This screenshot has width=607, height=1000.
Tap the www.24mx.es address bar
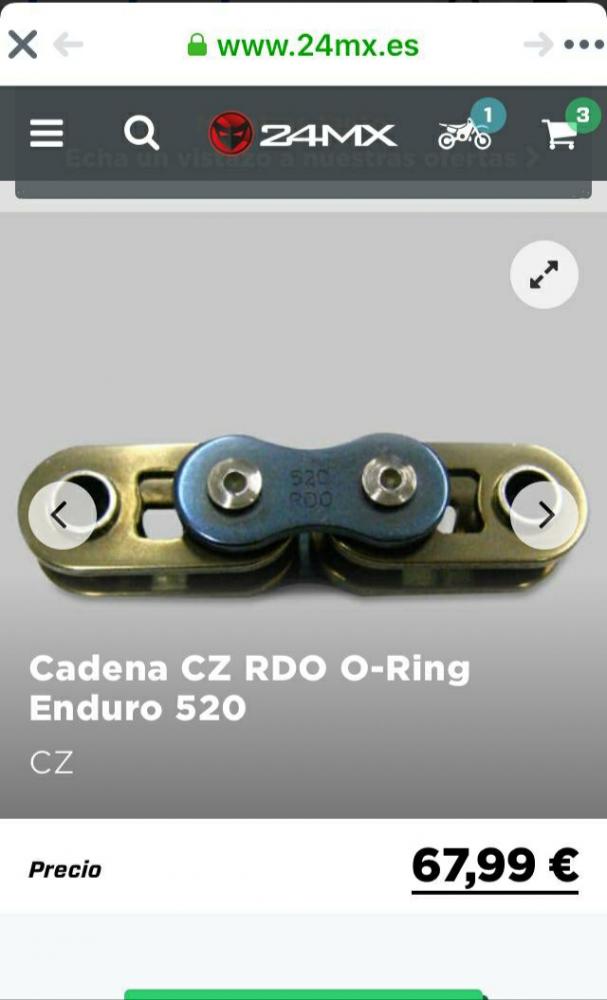pyautogui.click(x=304, y=45)
